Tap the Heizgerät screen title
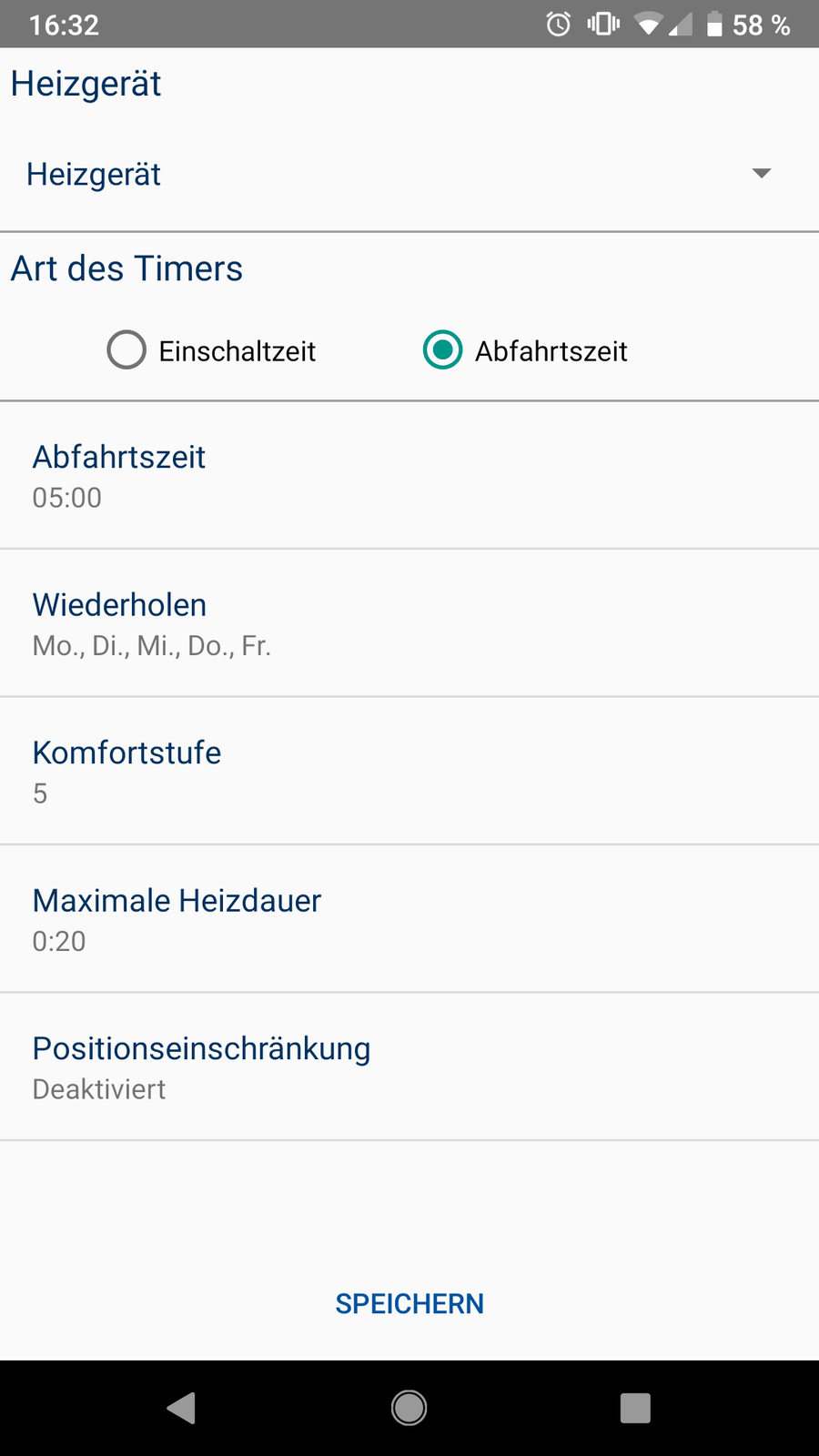 pos(85,84)
